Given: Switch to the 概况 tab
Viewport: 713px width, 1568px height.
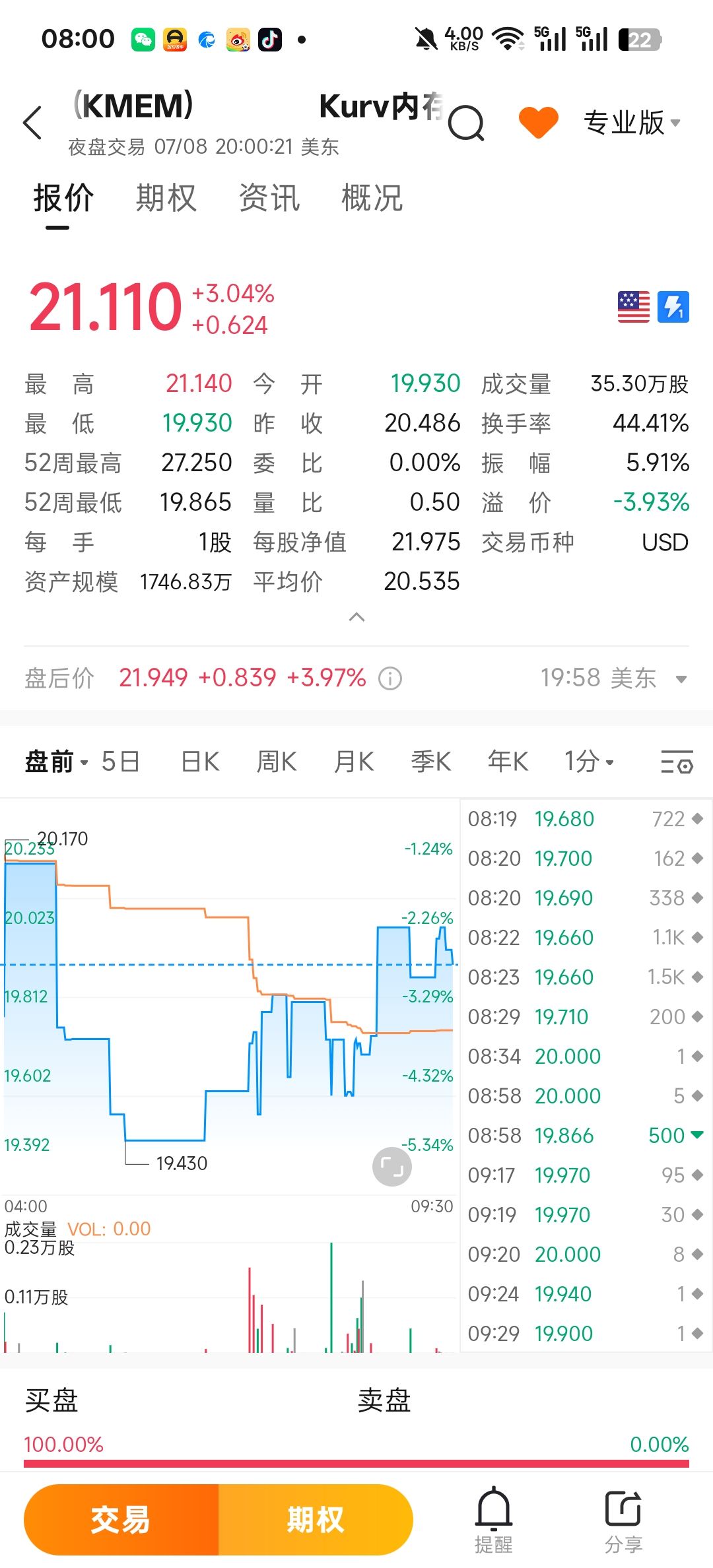Looking at the screenshot, I should (372, 198).
